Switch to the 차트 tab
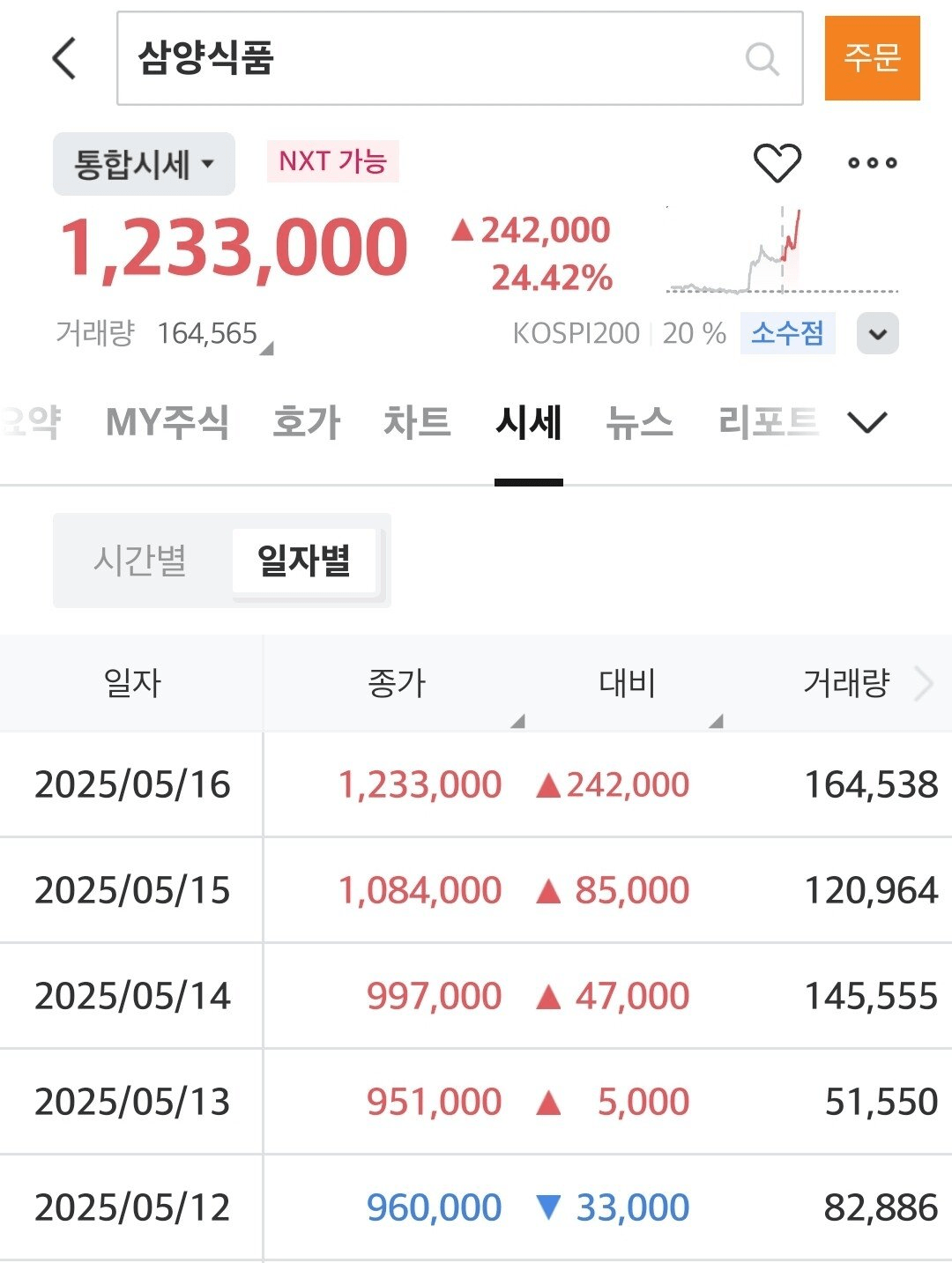Image resolution: width=952 pixels, height=1263 pixels. coord(417,422)
